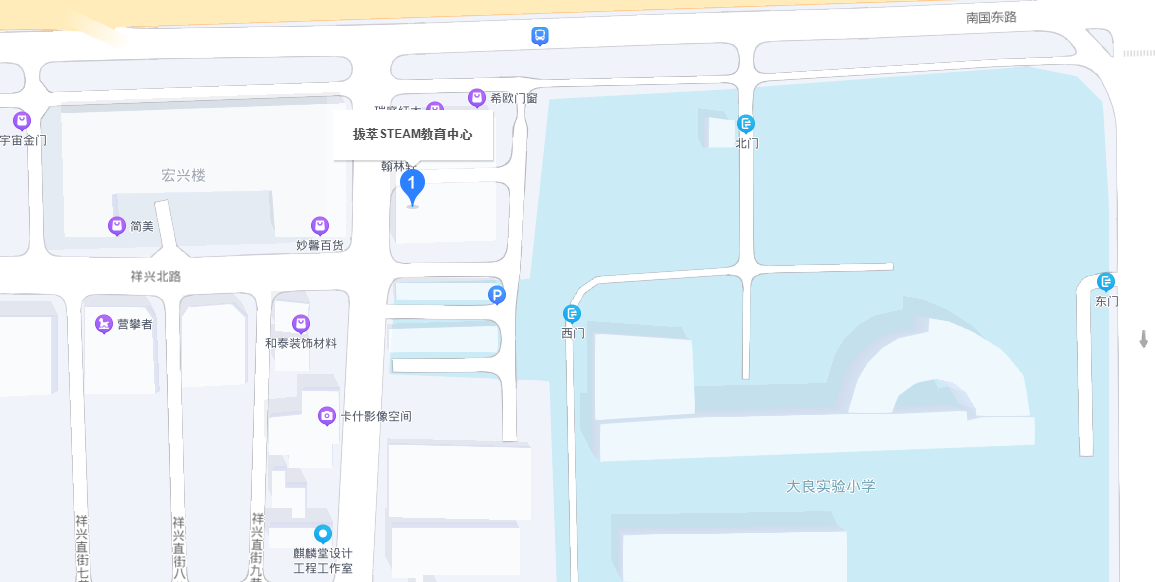Open the 拔萃STEAM教育中心 info label
The image size is (1155, 582).
click(413, 134)
